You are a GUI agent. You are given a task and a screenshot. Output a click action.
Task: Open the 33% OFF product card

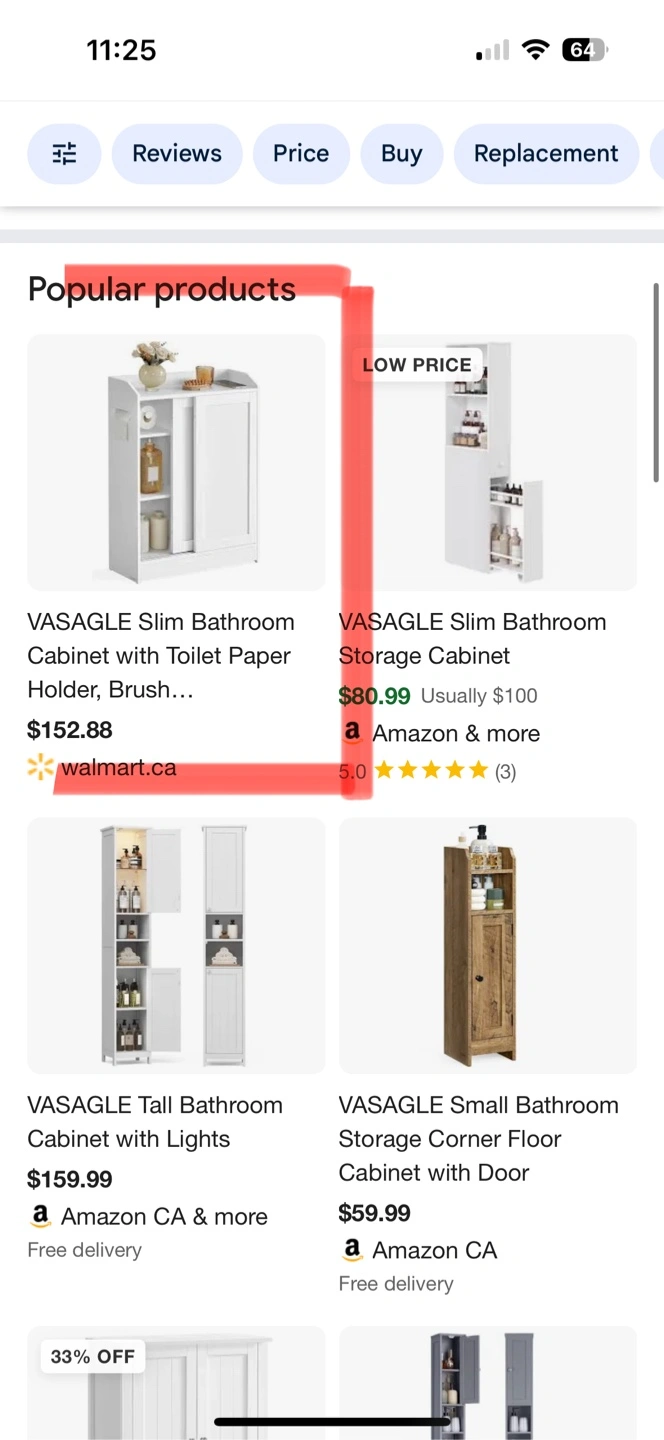pos(176,1385)
